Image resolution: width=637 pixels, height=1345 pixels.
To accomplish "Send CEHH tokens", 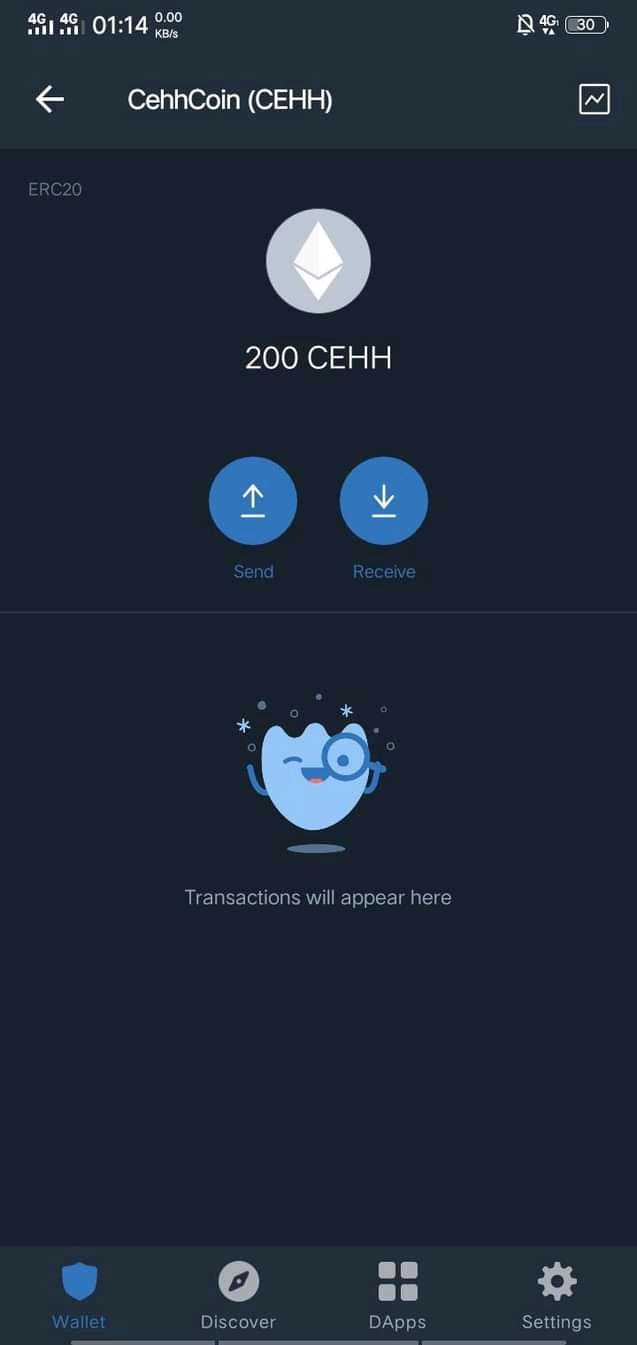I will (253, 502).
